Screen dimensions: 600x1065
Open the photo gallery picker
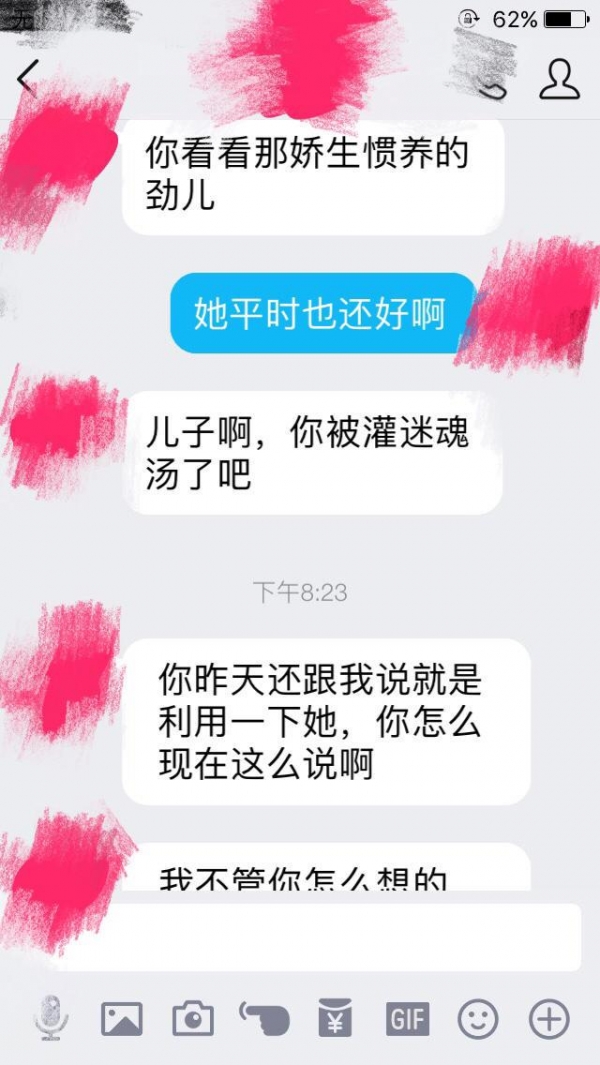coord(122,1020)
